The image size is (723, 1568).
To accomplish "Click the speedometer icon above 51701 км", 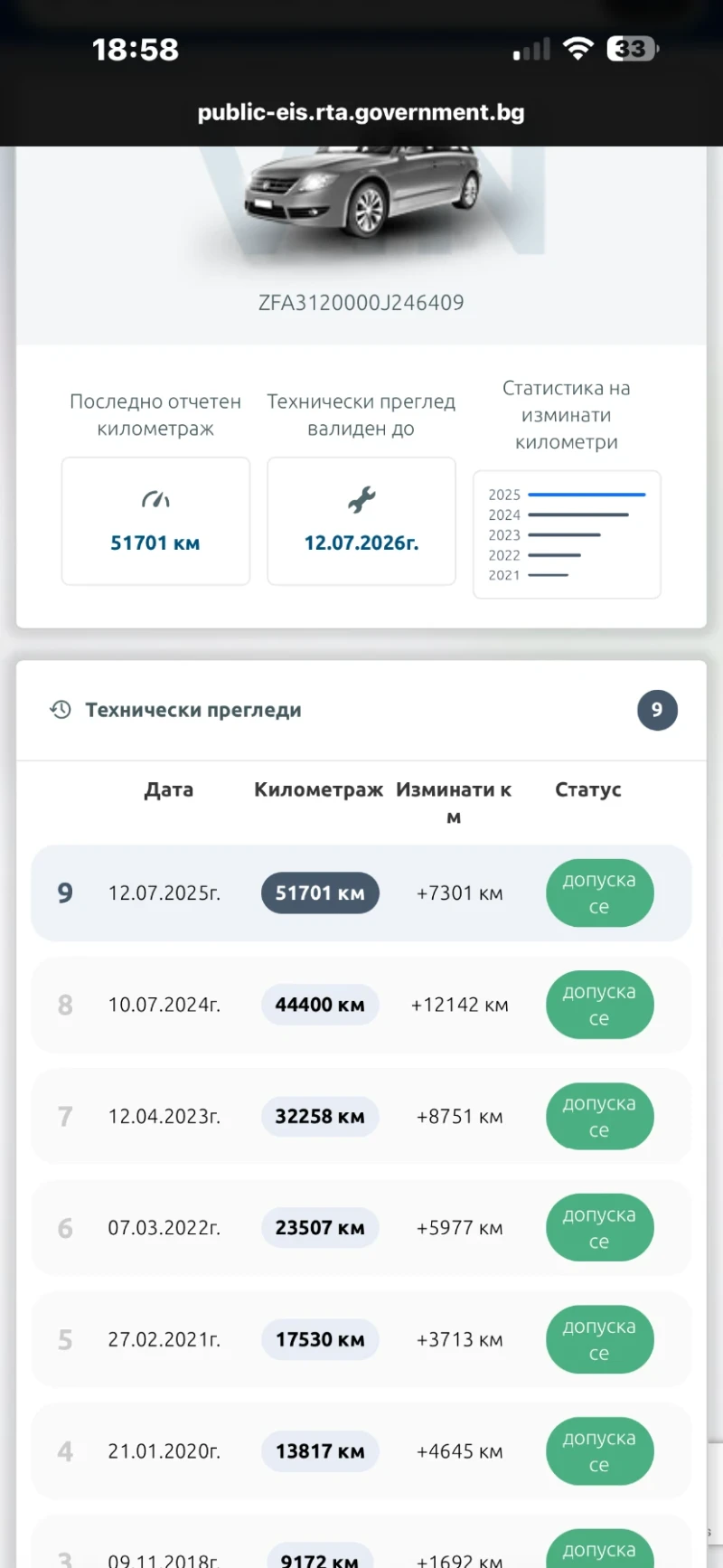I will pos(155,498).
